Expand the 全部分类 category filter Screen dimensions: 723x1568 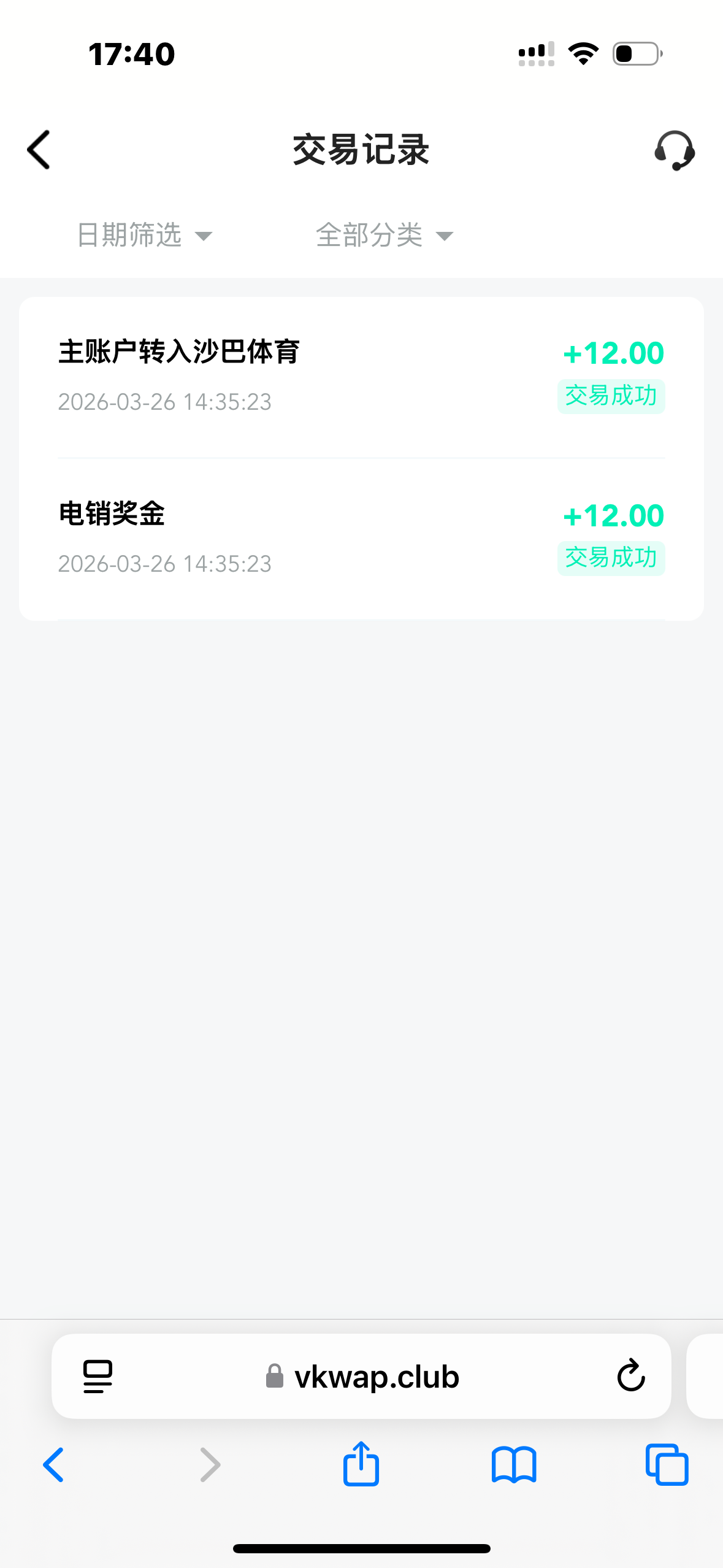tap(384, 236)
